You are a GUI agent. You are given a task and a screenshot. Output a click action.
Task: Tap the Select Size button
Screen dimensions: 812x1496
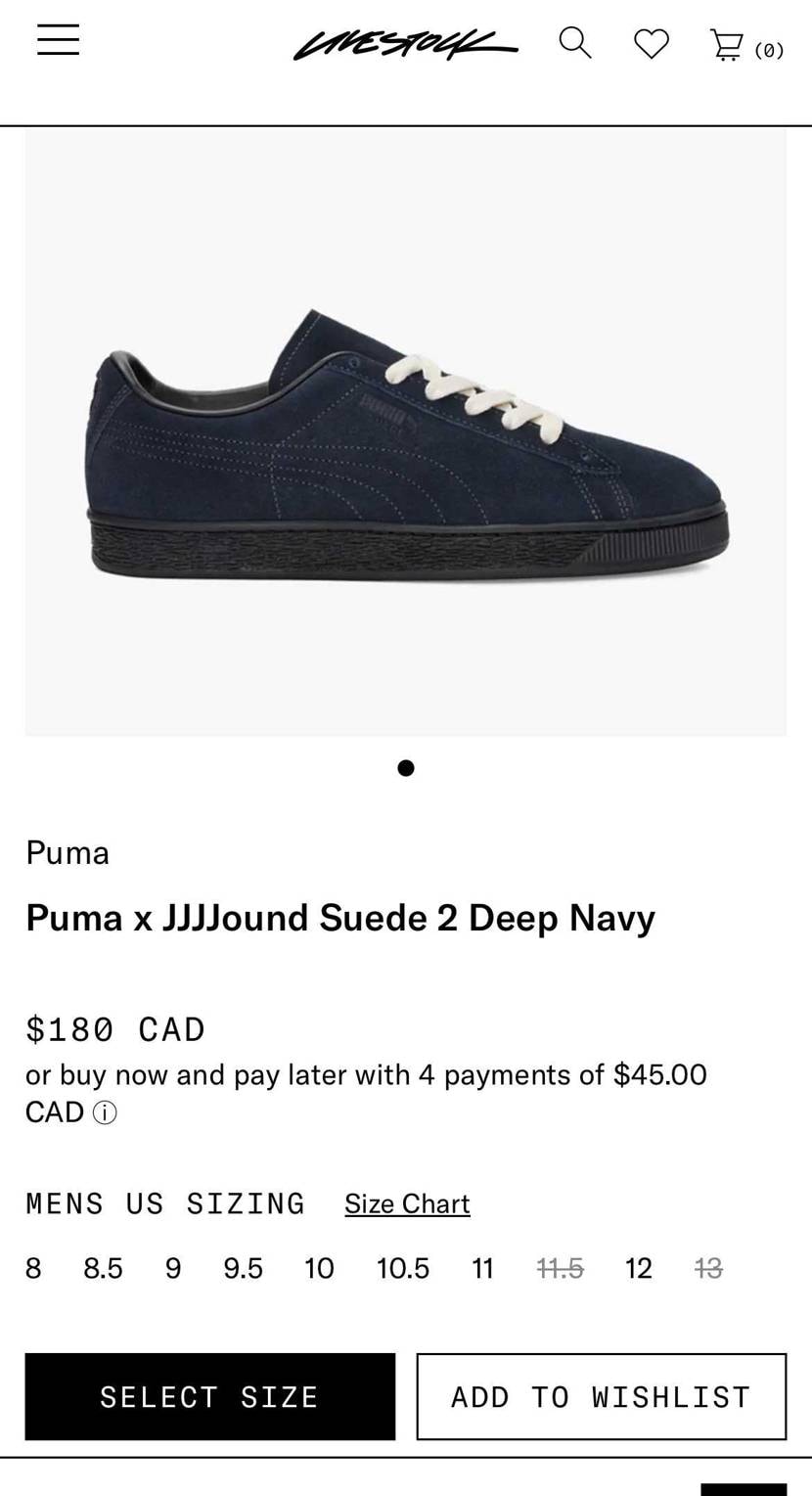pyautogui.click(x=210, y=1396)
